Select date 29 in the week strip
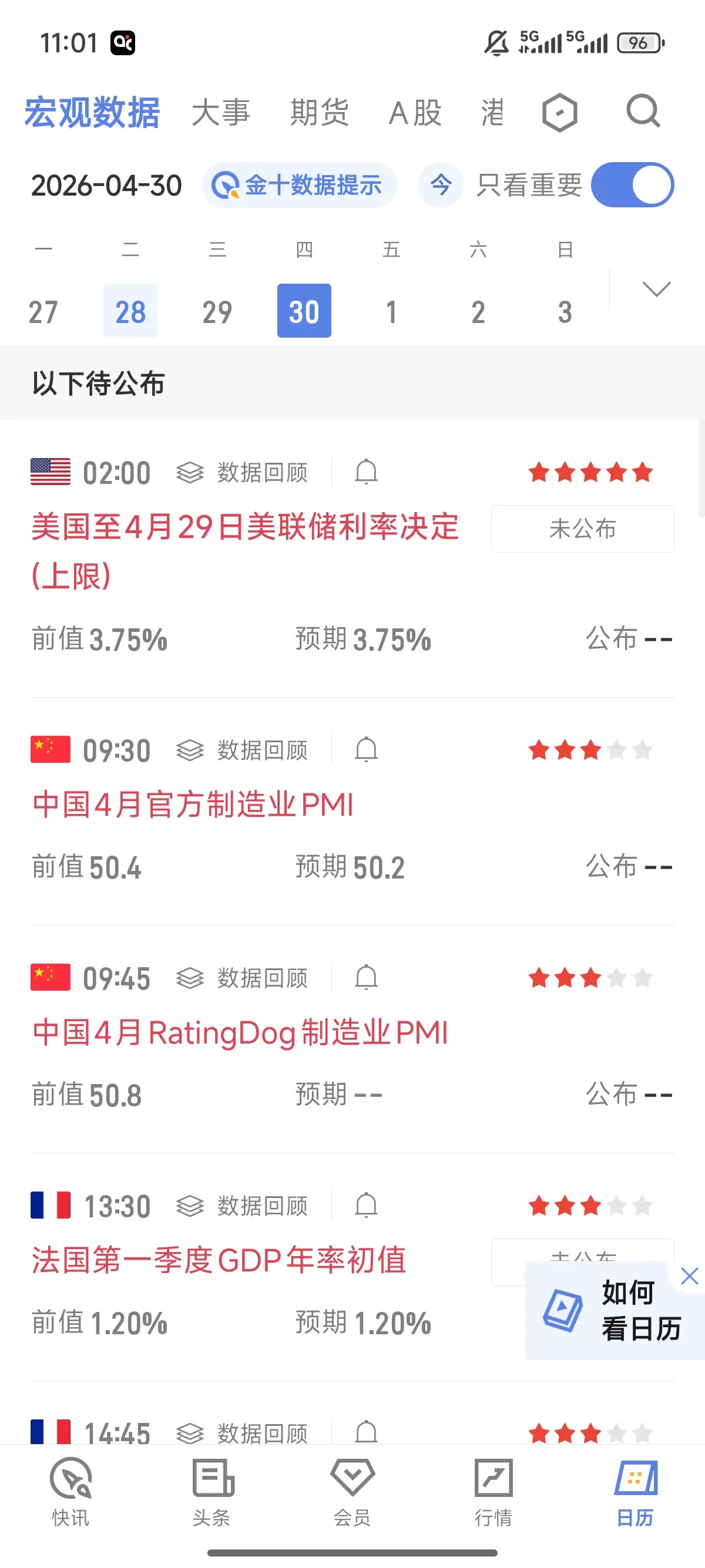705x1568 pixels. (217, 311)
